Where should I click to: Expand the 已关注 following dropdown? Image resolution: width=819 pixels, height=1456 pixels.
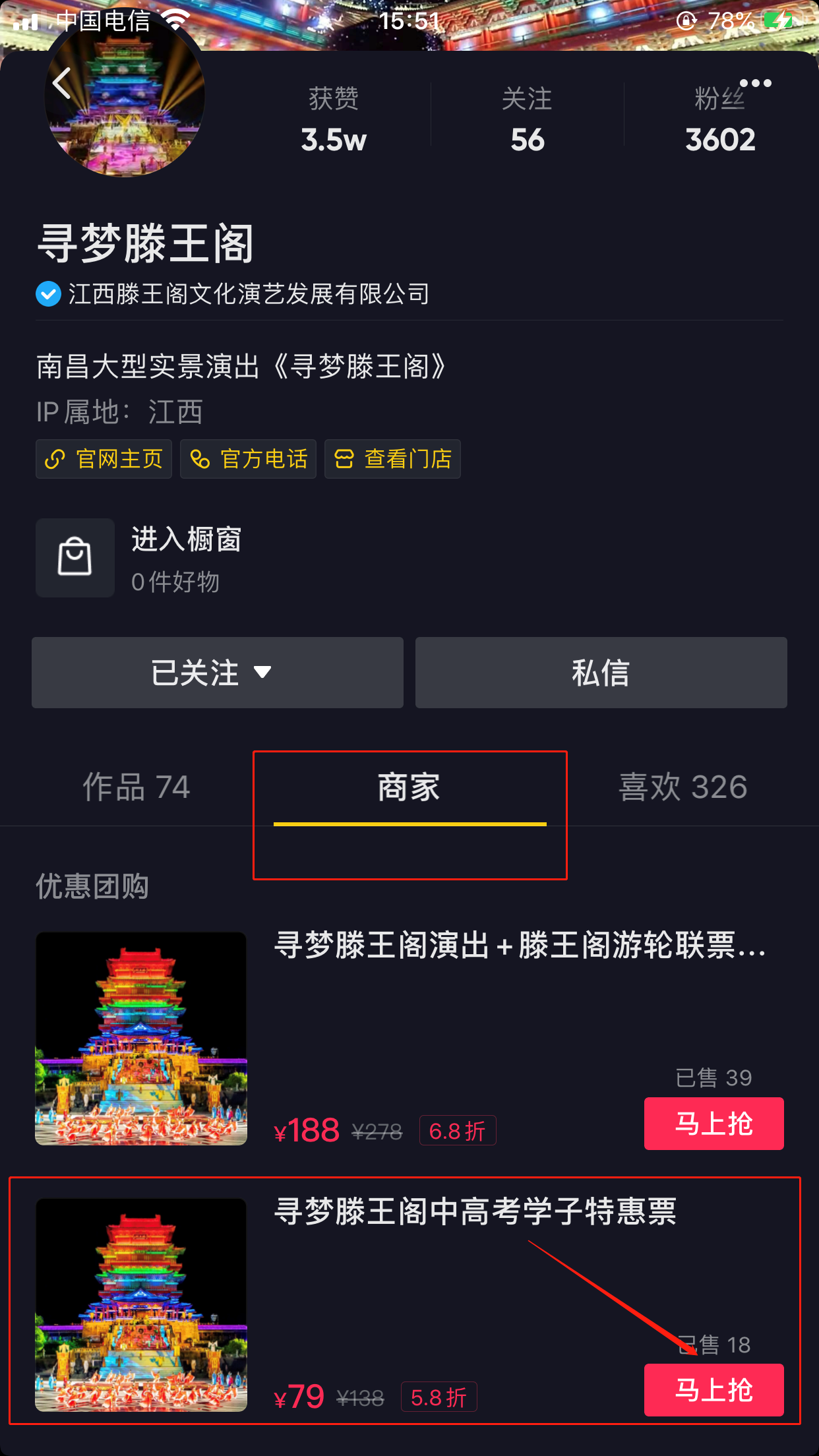pyautogui.click(x=218, y=673)
